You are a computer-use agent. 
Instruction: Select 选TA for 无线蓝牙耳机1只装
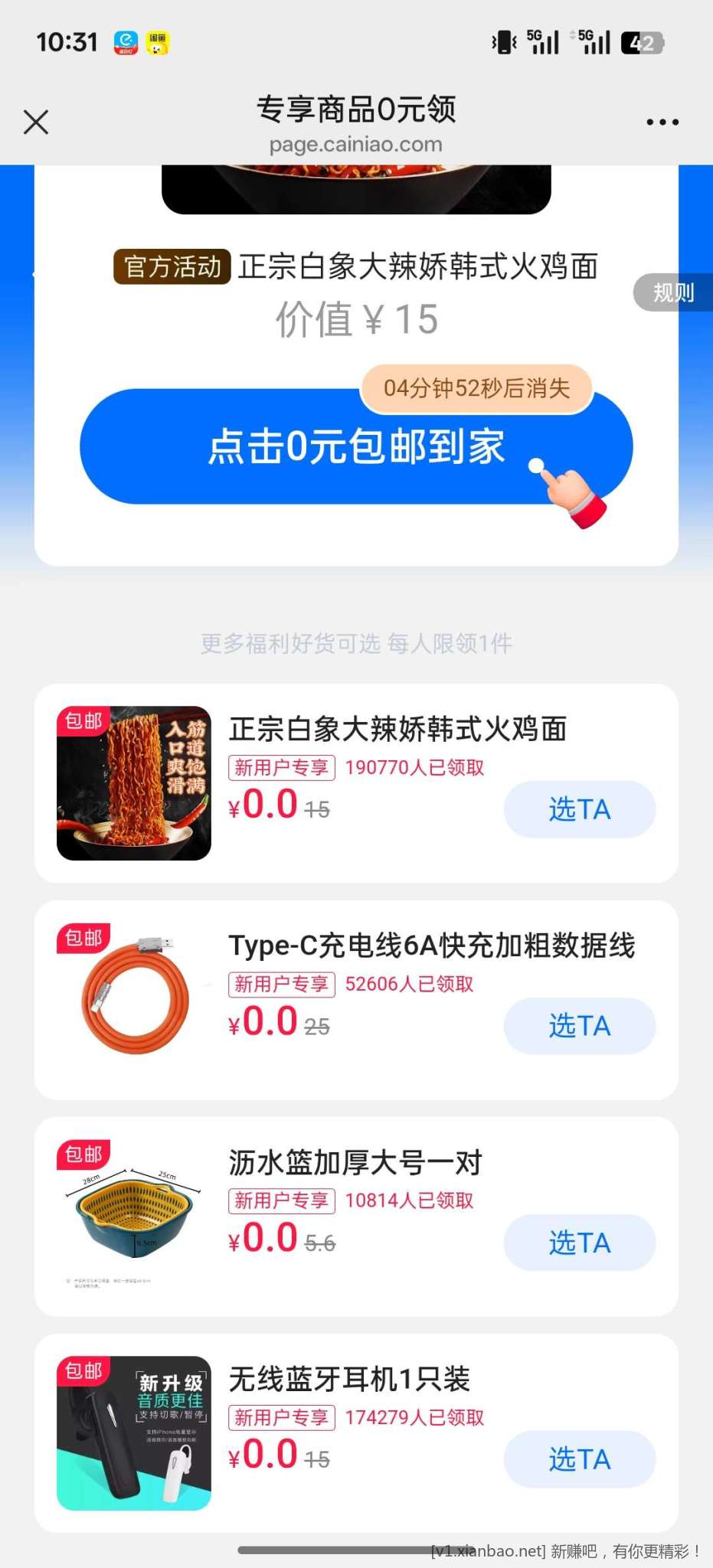tap(579, 1459)
